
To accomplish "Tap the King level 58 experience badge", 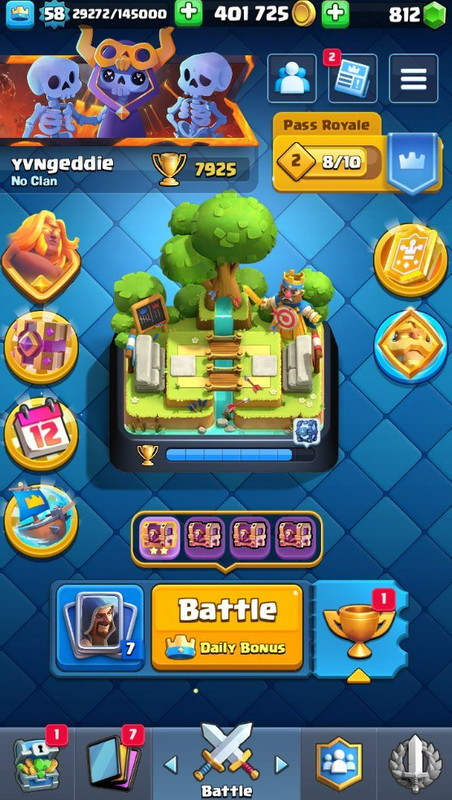I will [x=54, y=14].
